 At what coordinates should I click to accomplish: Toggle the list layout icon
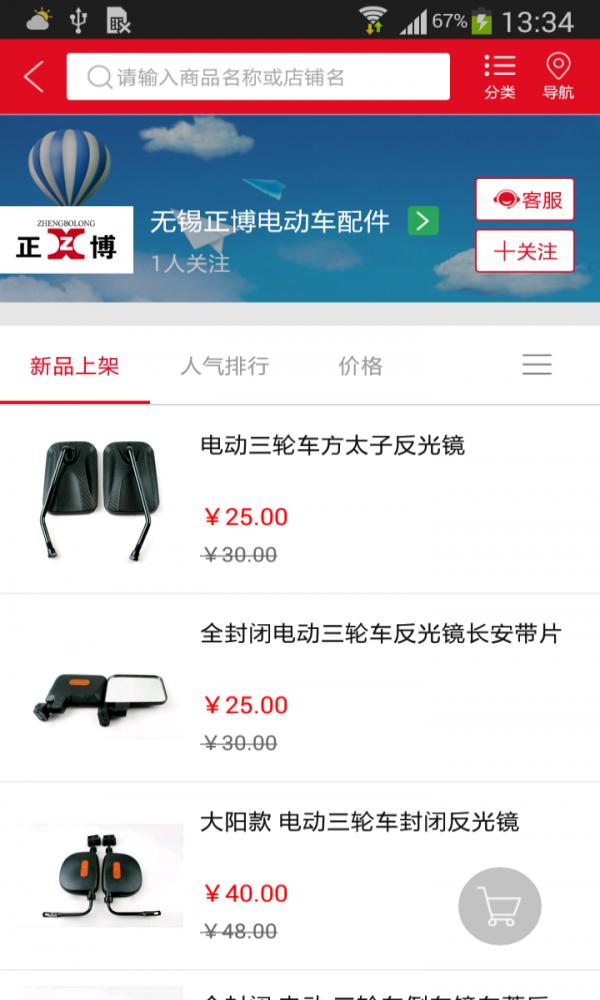pos(537,365)
